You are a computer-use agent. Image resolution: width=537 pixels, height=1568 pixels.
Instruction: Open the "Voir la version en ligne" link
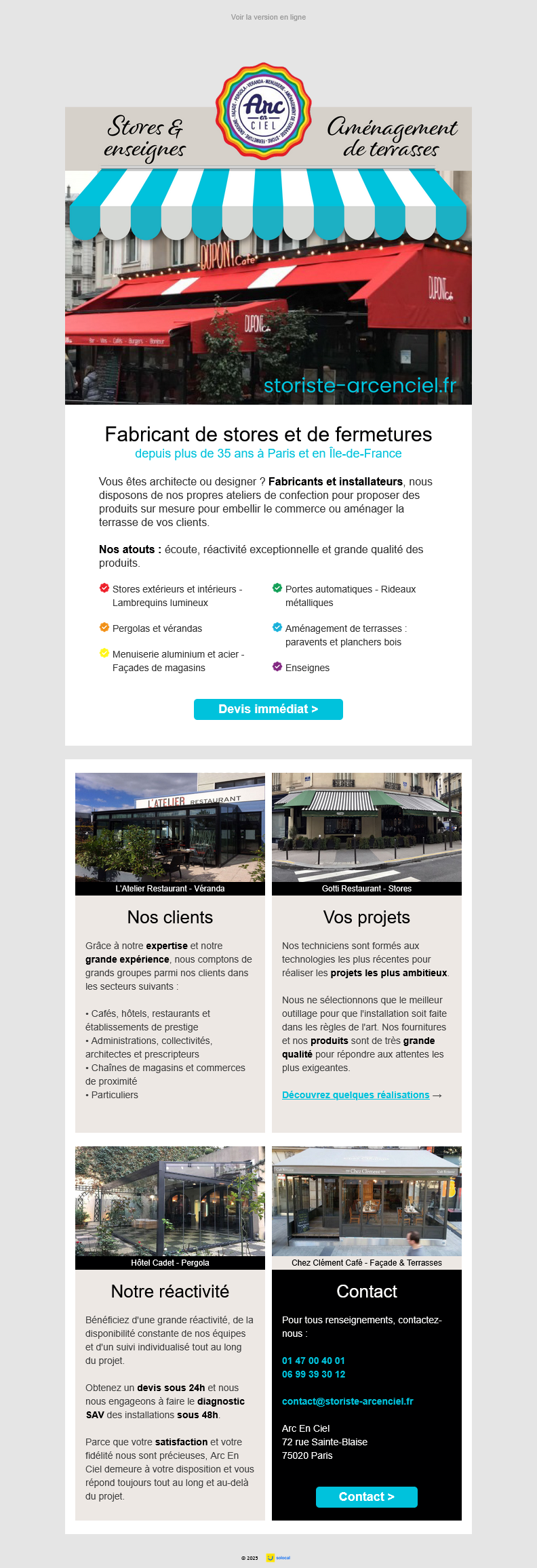pos(268,18)
